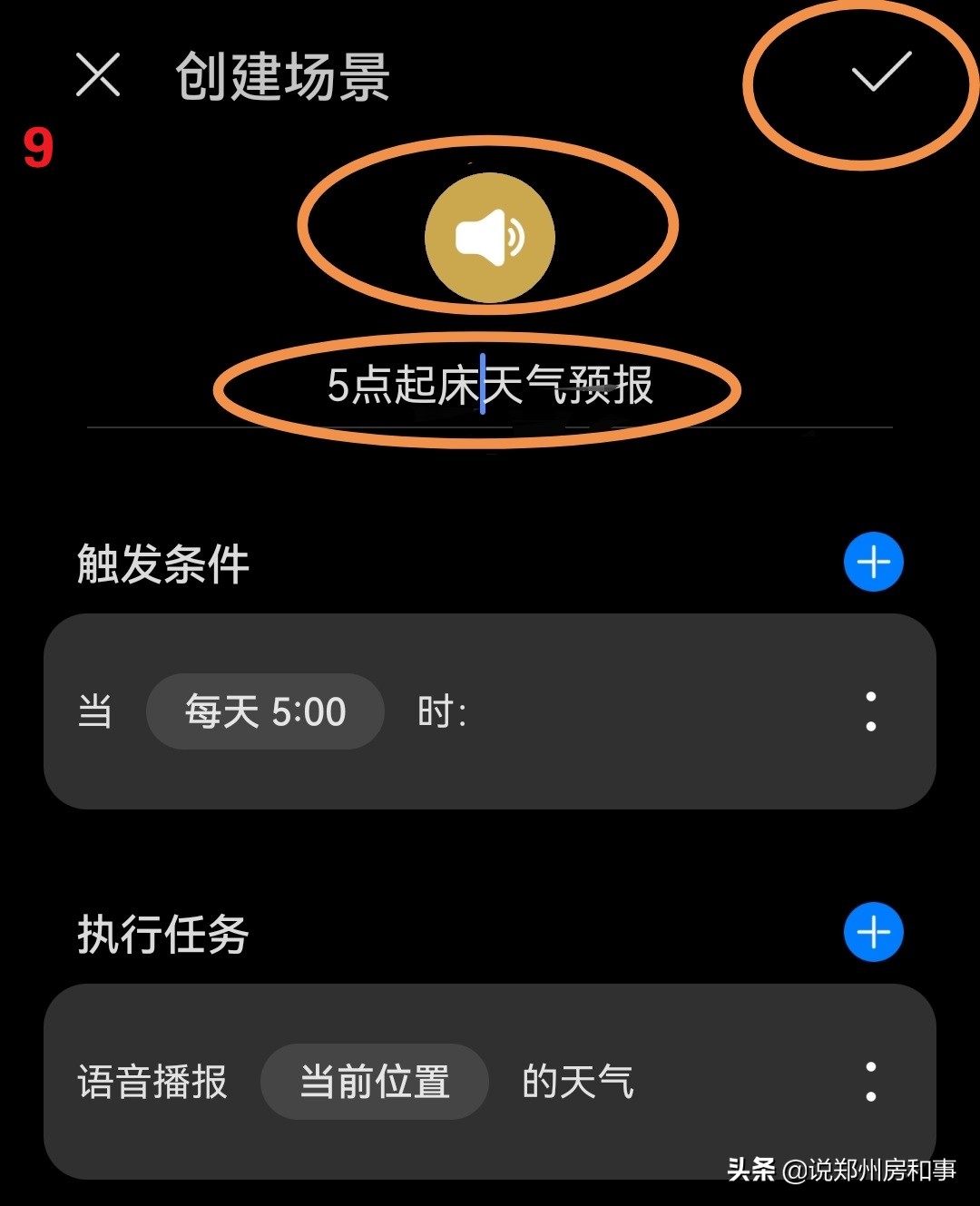This screenshot has width=980, height=1206.
Task: Select the 触发条件 section header
Action: (162, 562)
